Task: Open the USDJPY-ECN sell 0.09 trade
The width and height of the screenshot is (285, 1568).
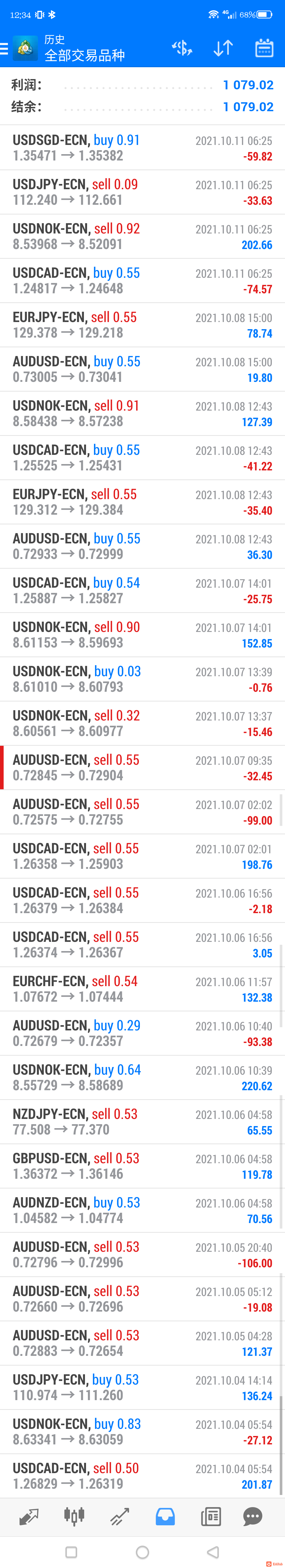Action: pos(142,192)
